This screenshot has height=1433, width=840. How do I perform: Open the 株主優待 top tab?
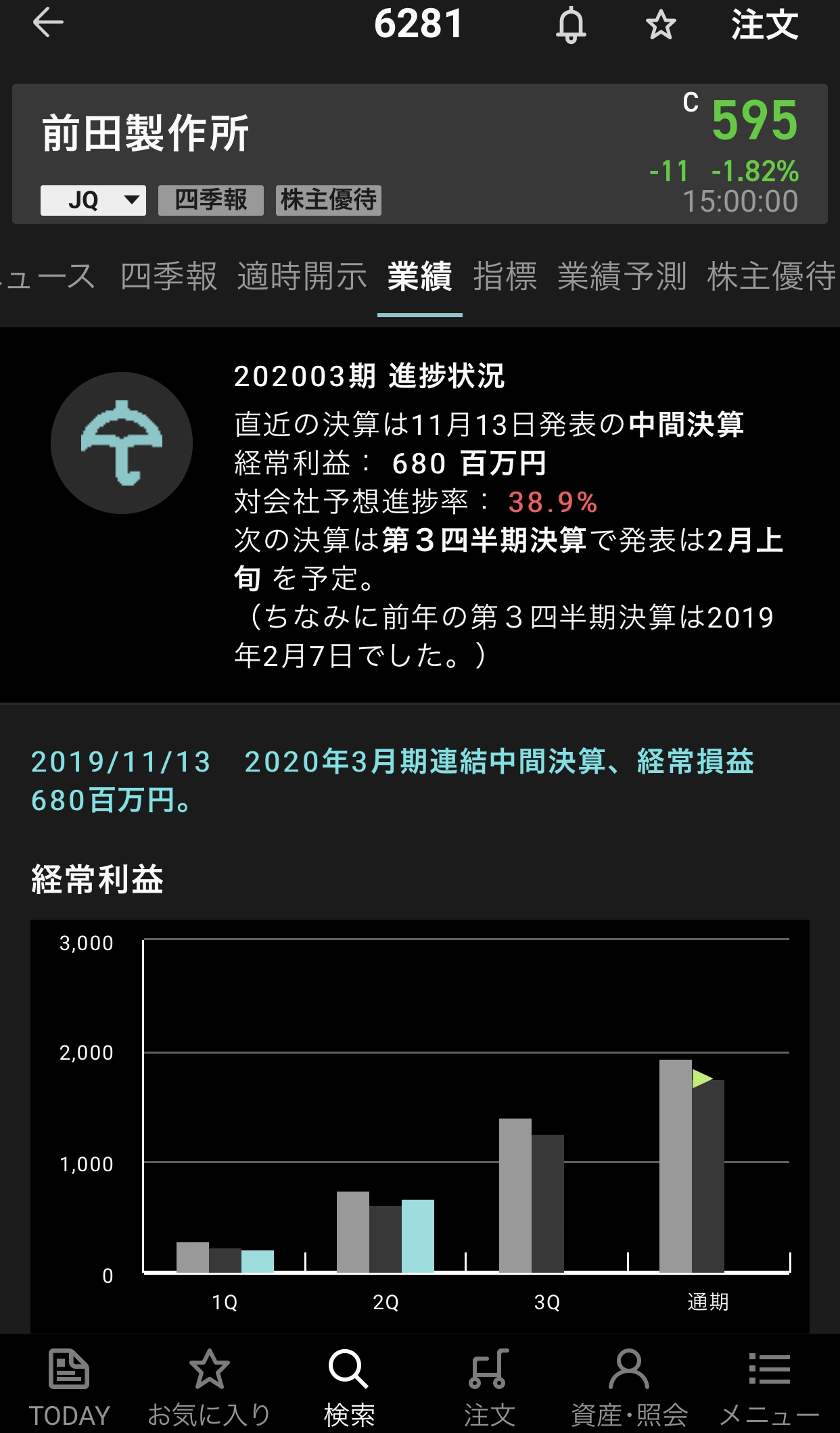[771, 277]
